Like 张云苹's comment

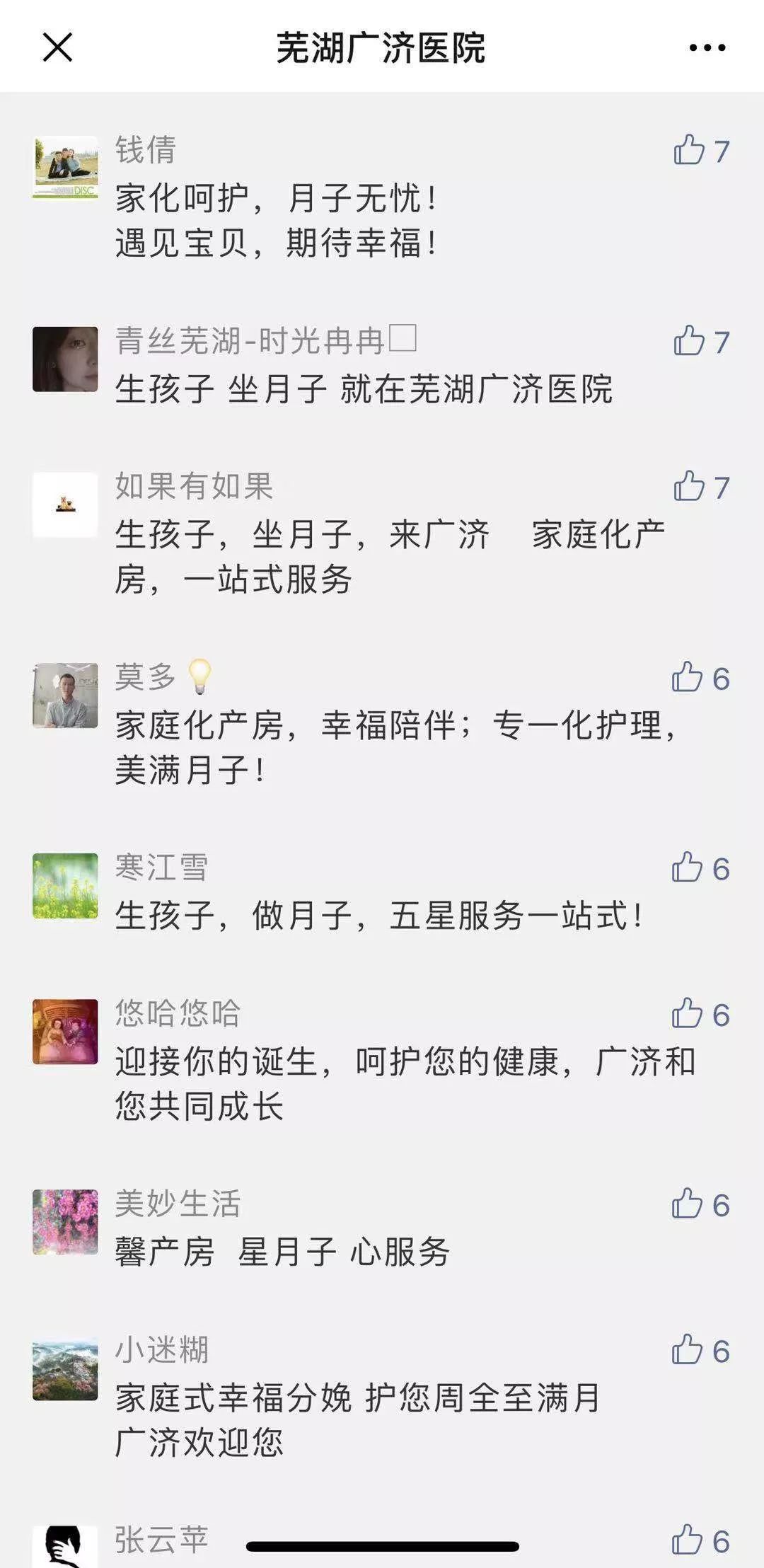coord(688,1540)
